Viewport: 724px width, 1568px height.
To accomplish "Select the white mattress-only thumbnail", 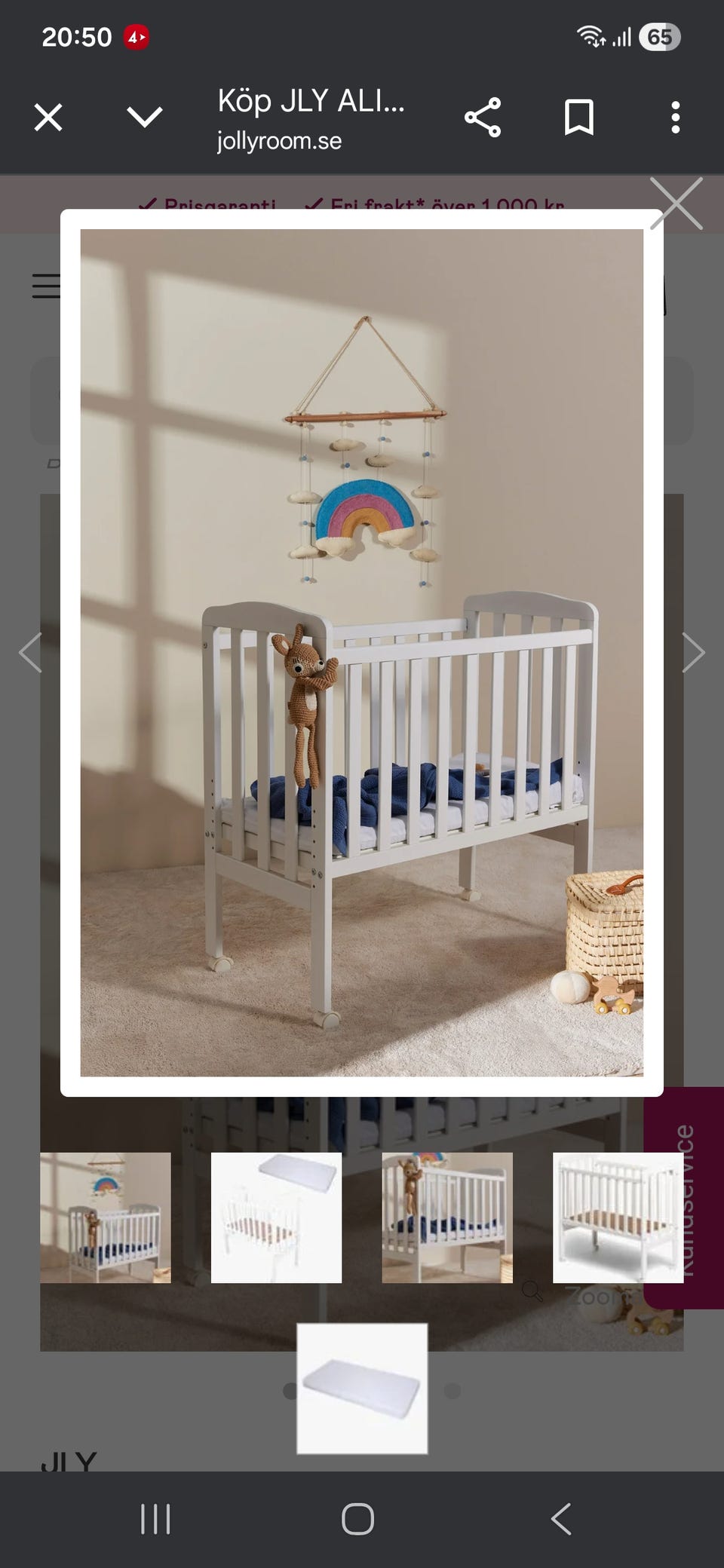I will coord(362,1388).
